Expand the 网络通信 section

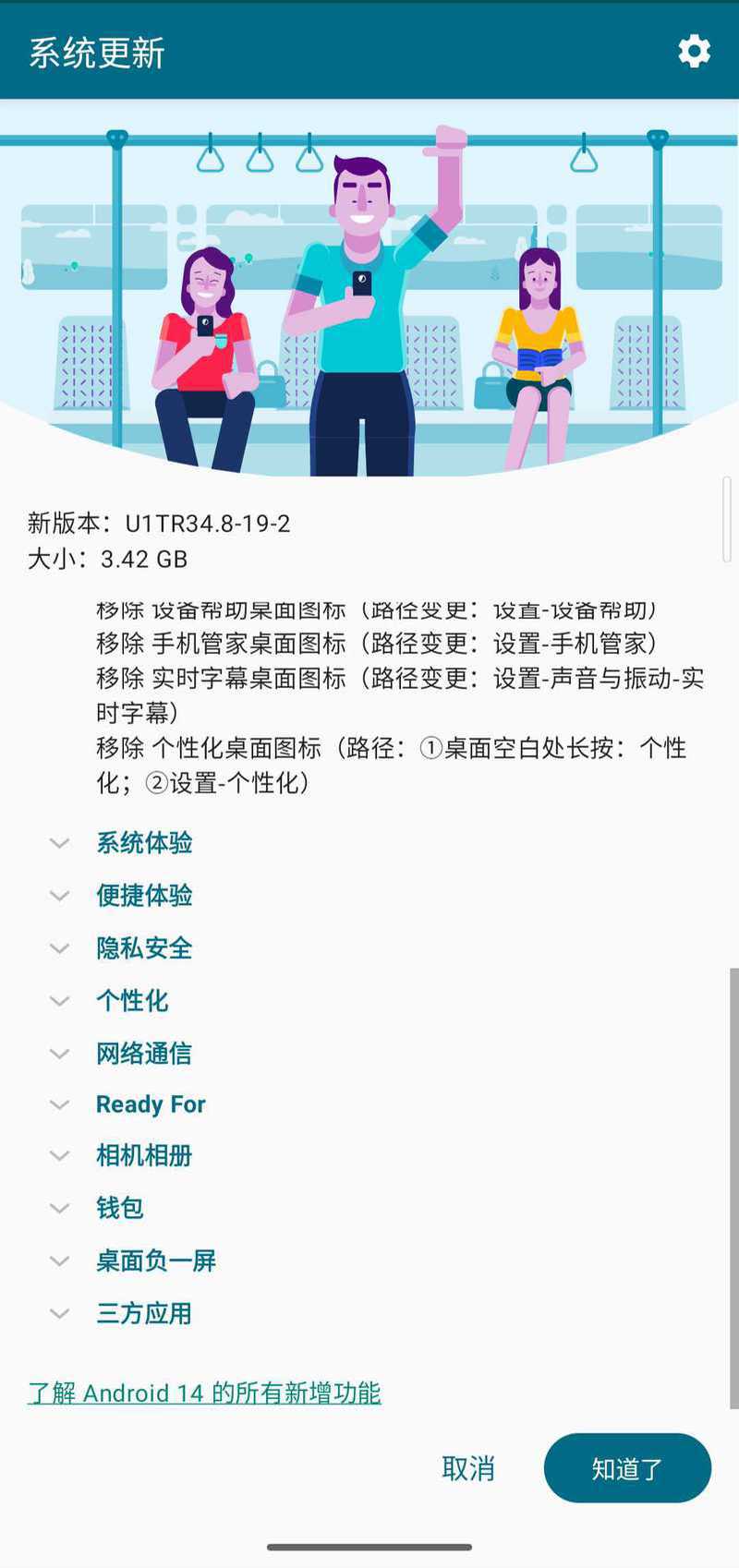point(143,1053)
